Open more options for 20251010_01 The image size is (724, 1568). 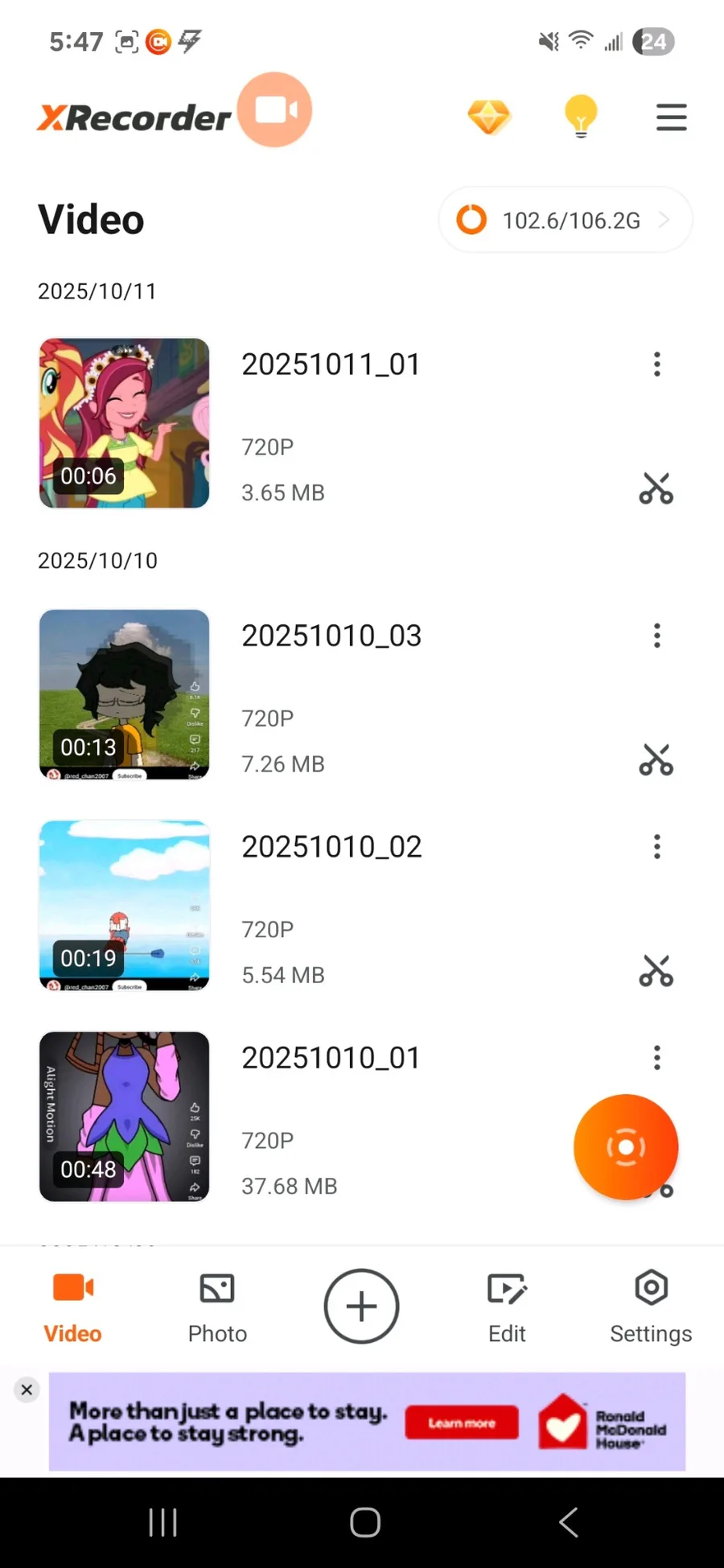[657, 1057]
